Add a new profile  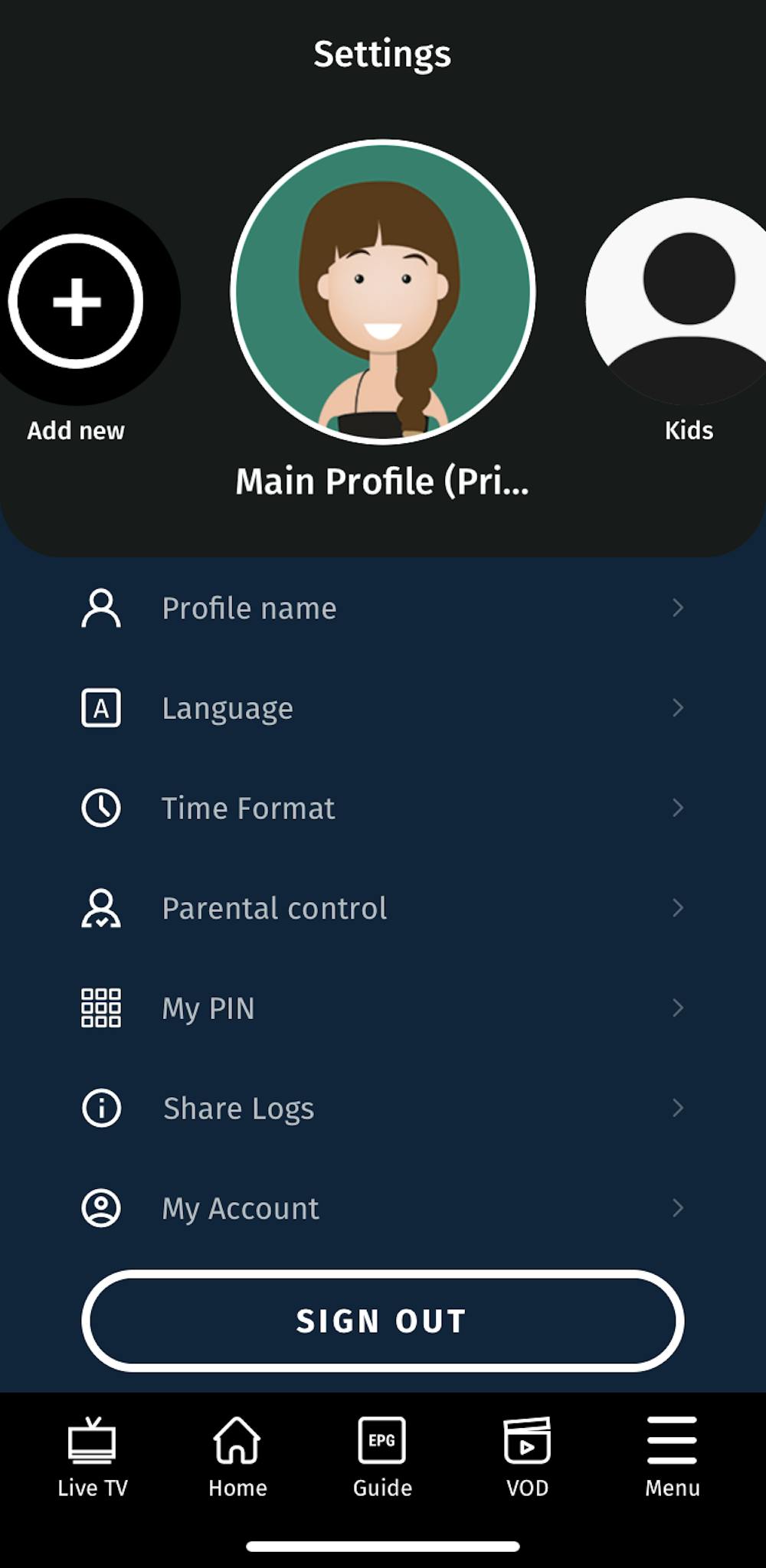(76, 302)
